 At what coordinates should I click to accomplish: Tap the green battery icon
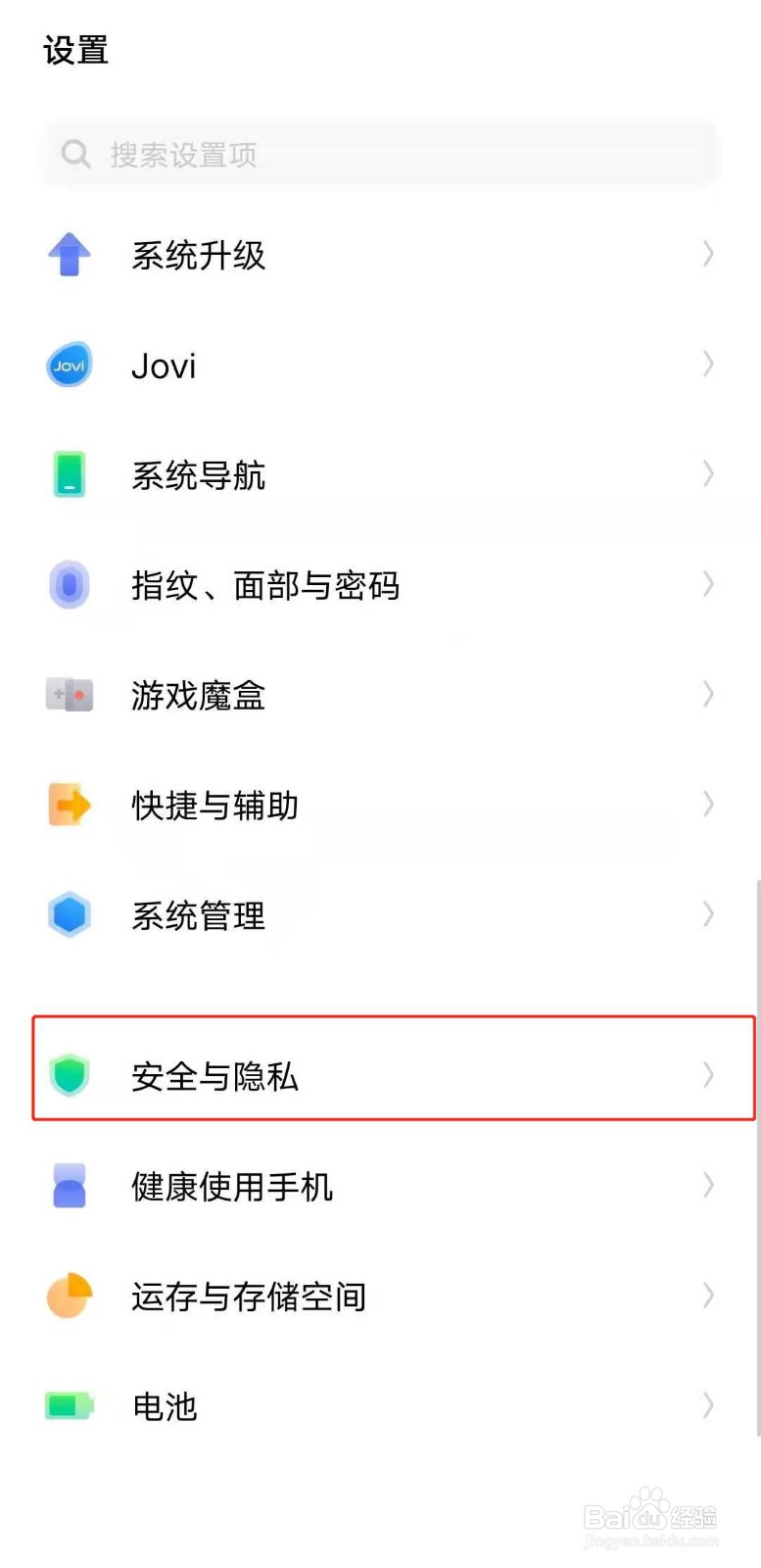pos(69,1405)
